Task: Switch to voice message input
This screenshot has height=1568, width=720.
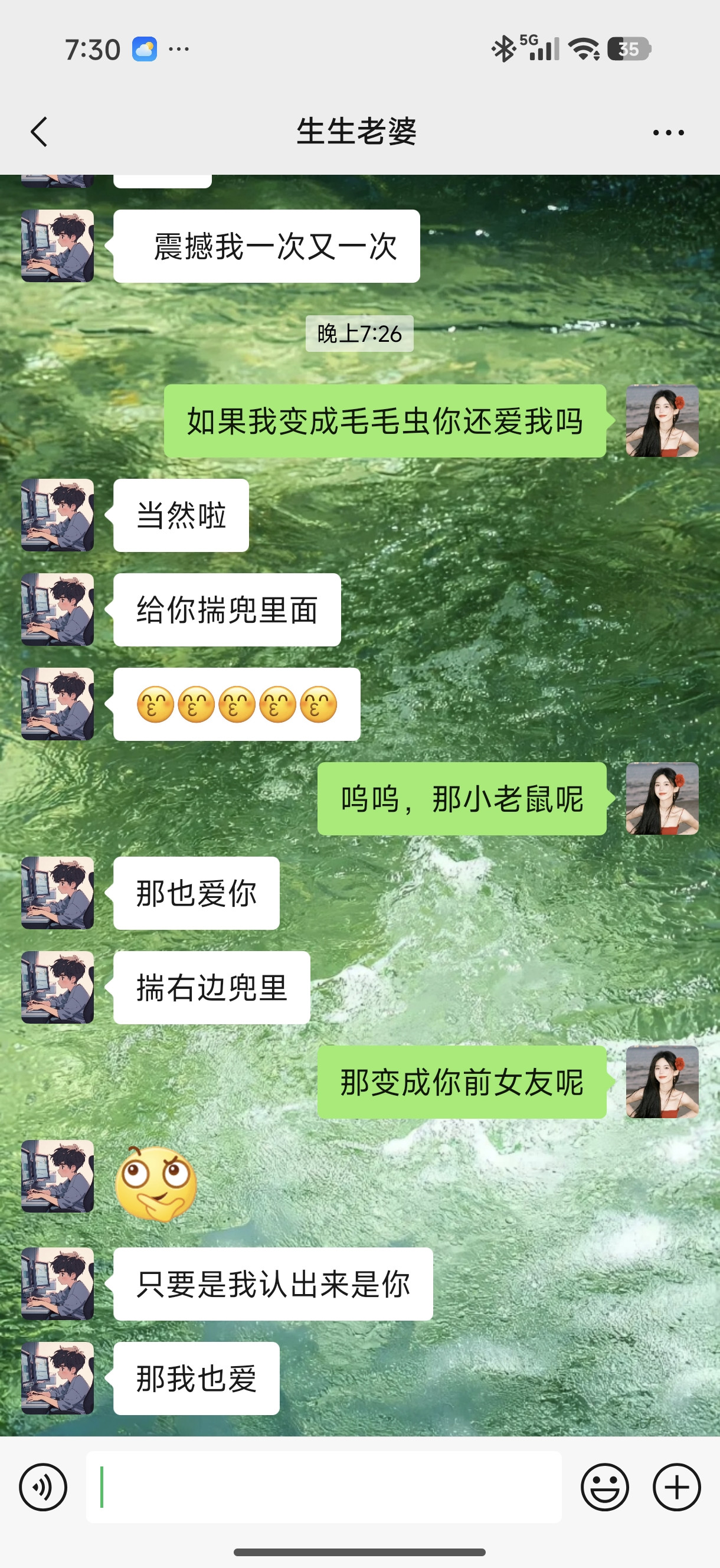Action: [42, 1487]
